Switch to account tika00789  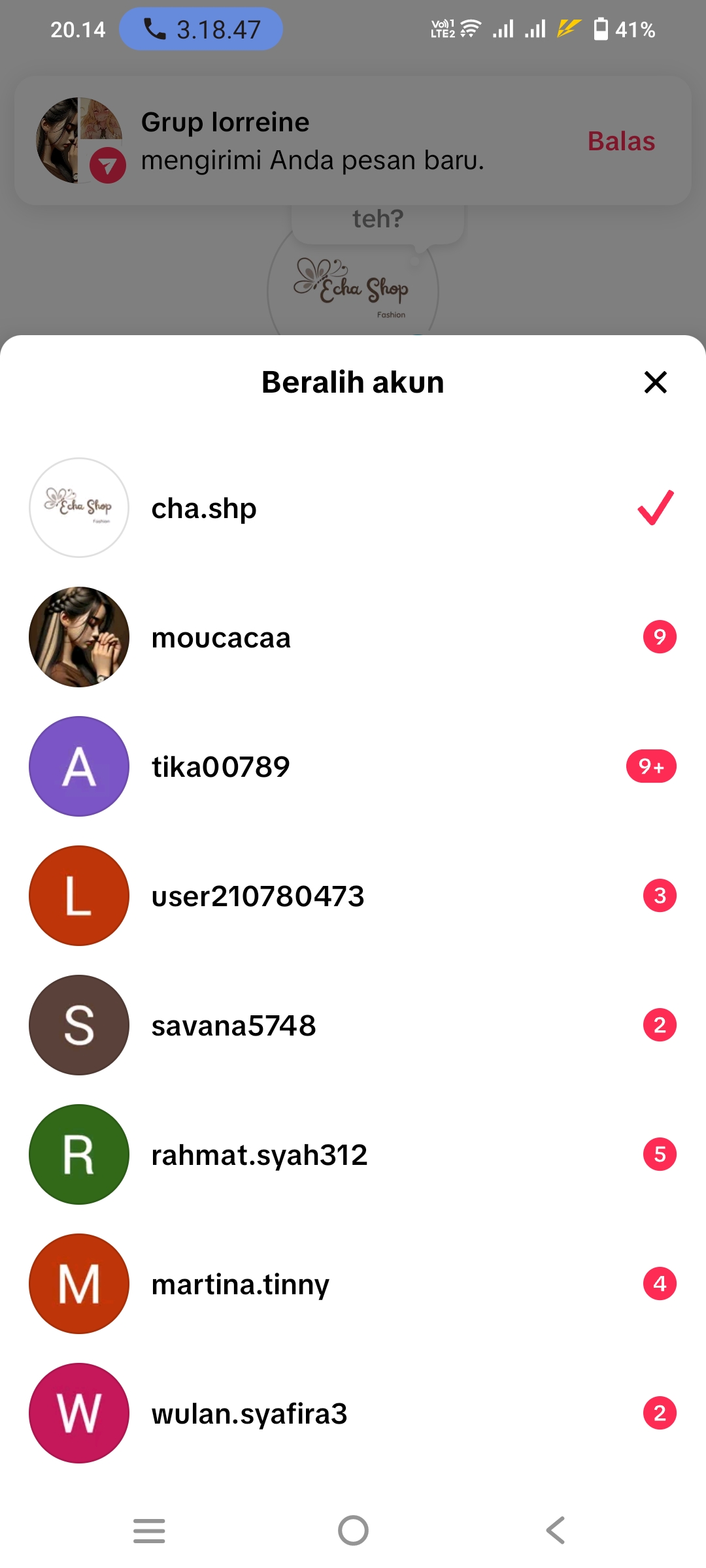pos(353,766)
